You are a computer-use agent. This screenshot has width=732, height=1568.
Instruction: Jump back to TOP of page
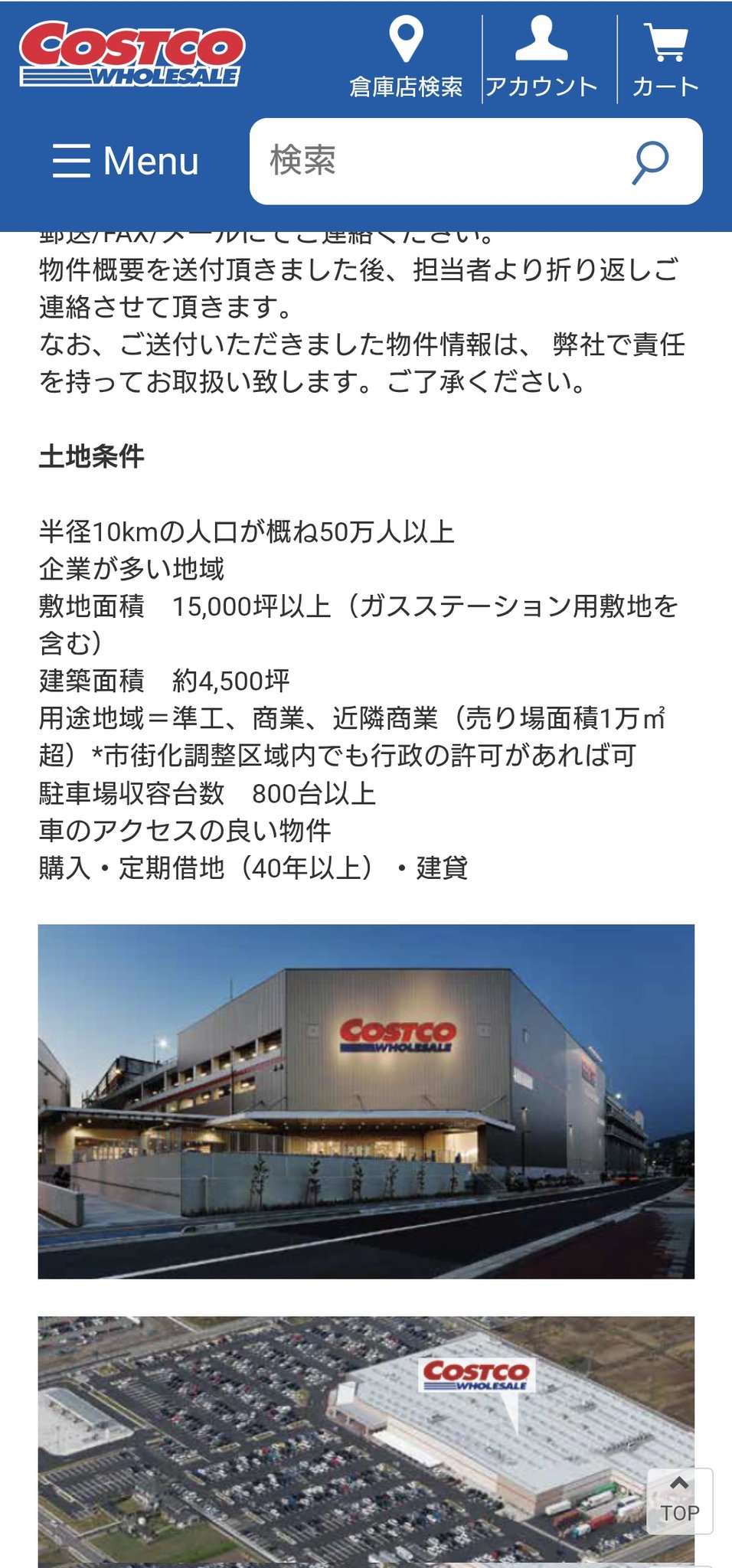pyautogui.click(x=679, y=1501)
